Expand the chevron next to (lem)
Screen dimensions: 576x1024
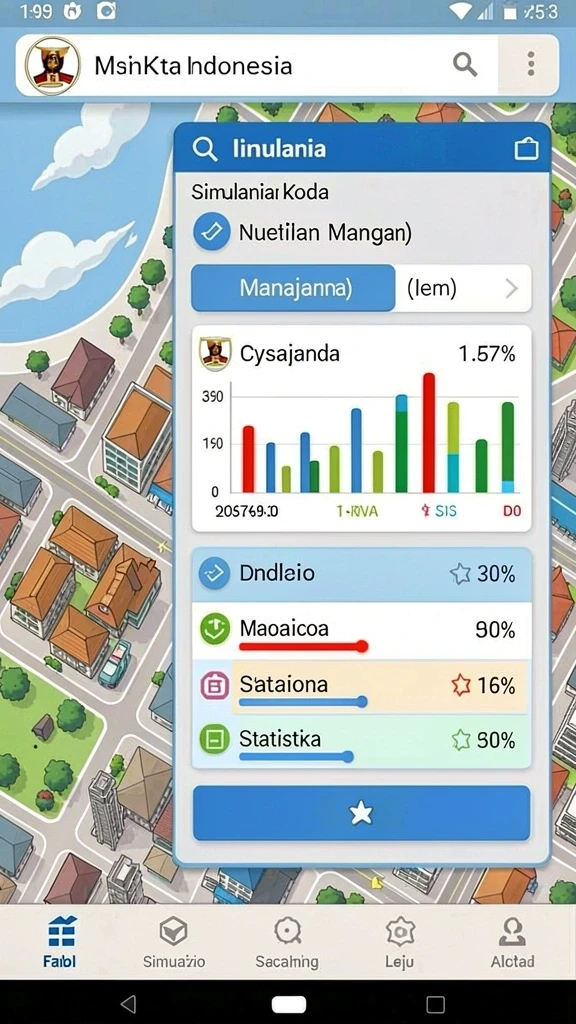512,288
